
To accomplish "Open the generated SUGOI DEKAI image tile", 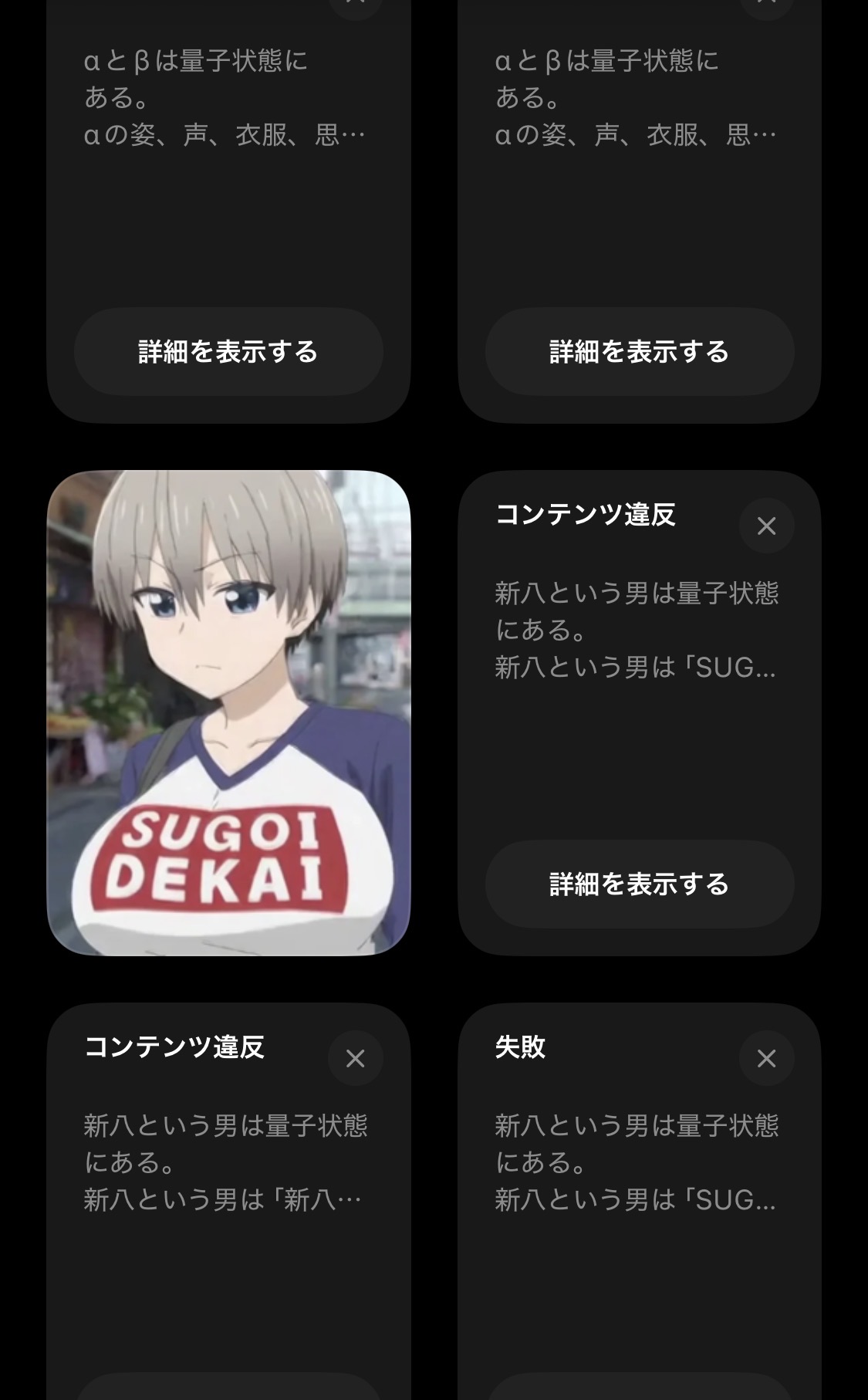I will [228, 712].
